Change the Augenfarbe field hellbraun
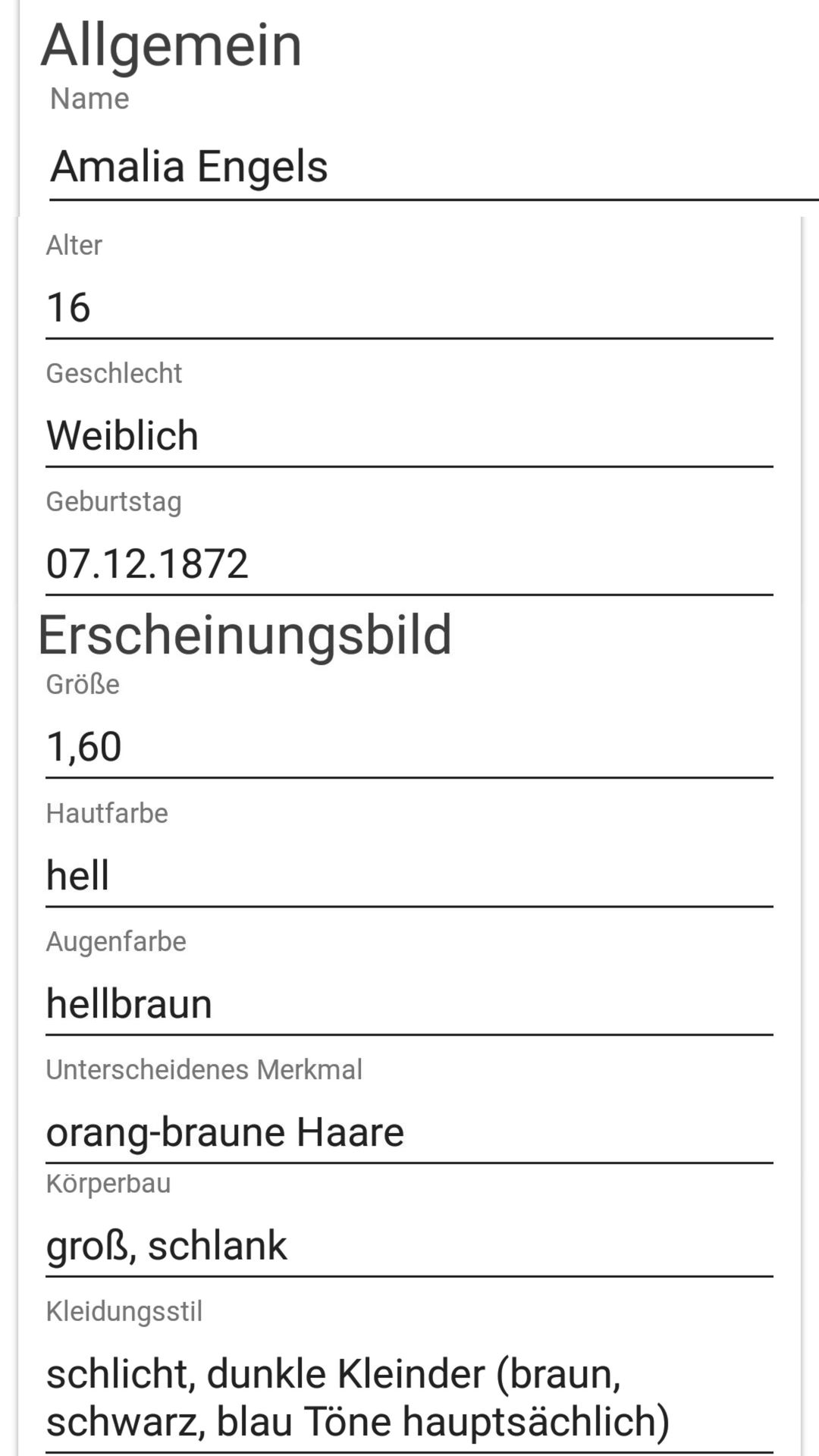This screenshot has width=819, height=1456. (x=409, y=1004)
